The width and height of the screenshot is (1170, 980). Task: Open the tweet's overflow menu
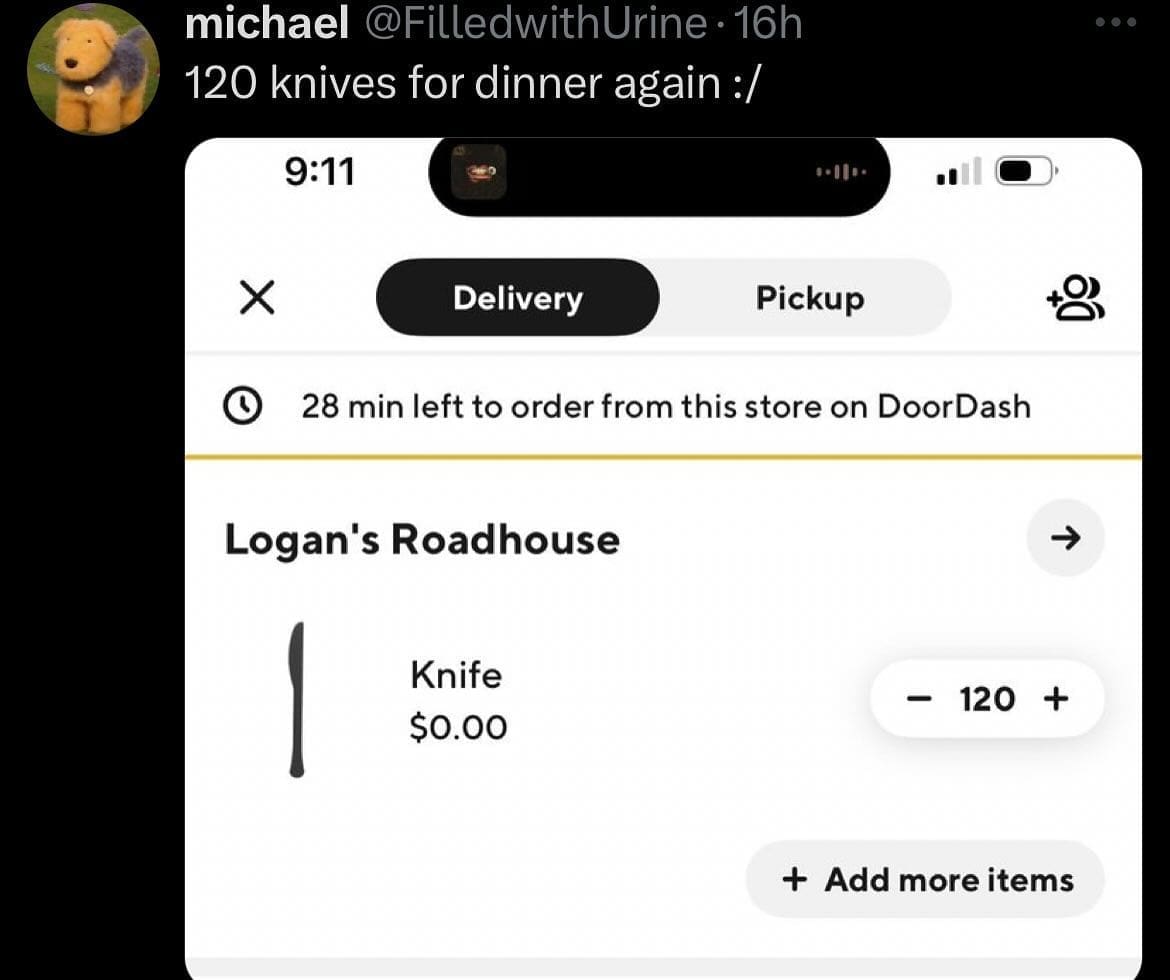coord(1115,22)
